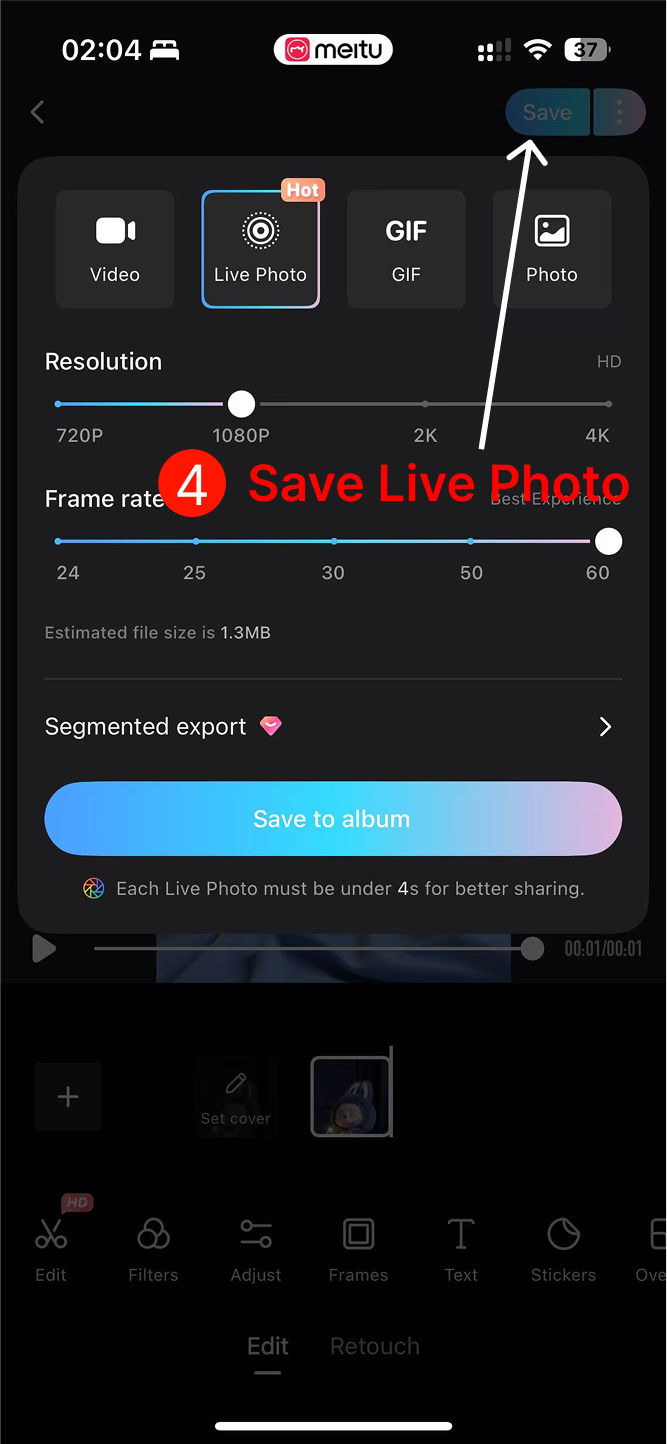This screenshot has height=1444, width=667.
Task: Set frame rate to 50
Action: tap(471, 541)
